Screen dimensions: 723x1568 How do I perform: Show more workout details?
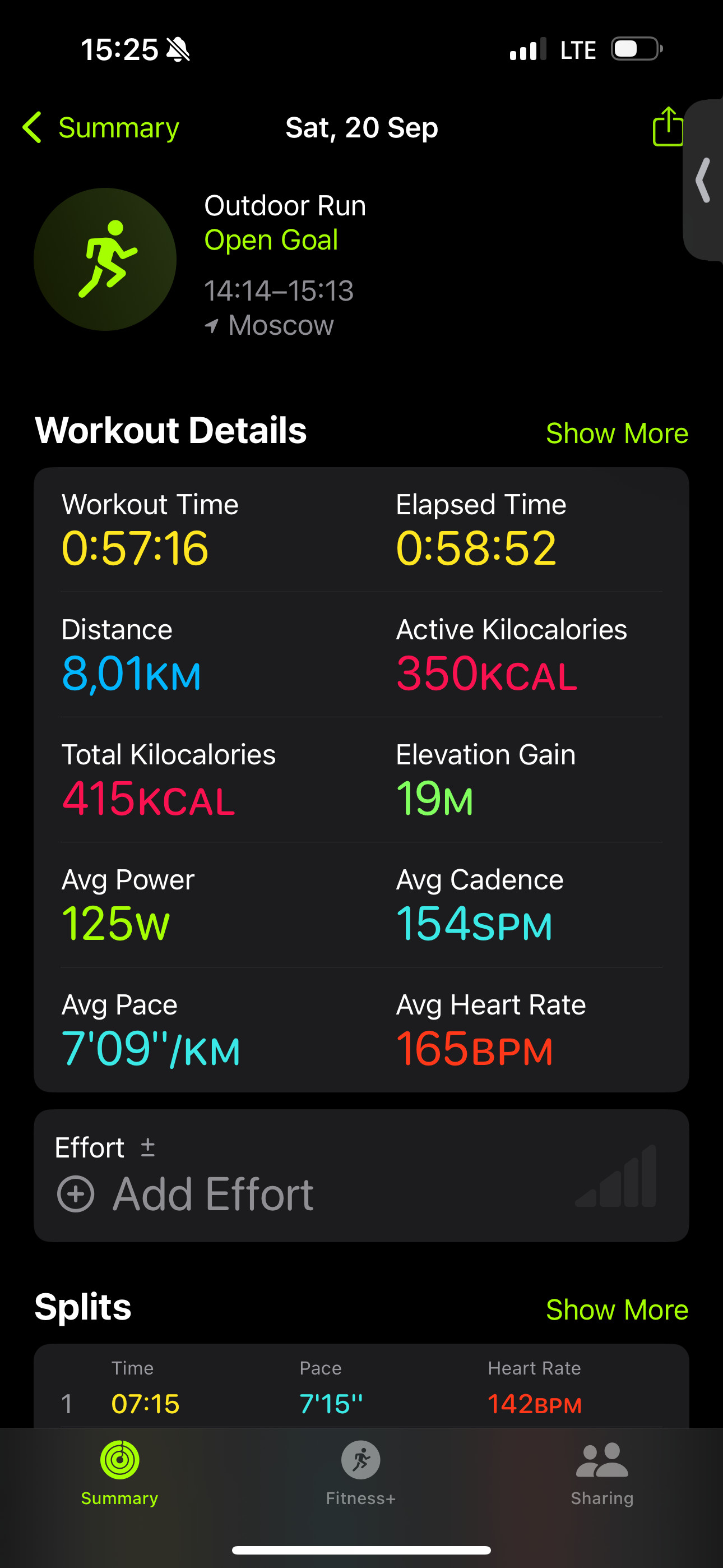coord(617,433)
